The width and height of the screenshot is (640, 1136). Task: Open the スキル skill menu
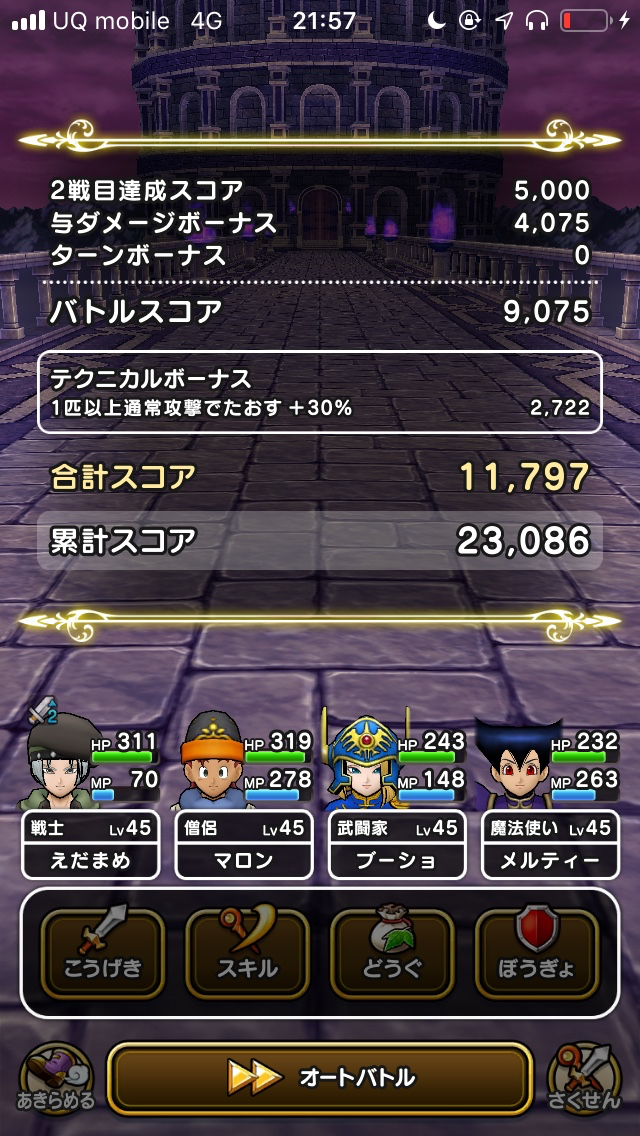[247, 954]
